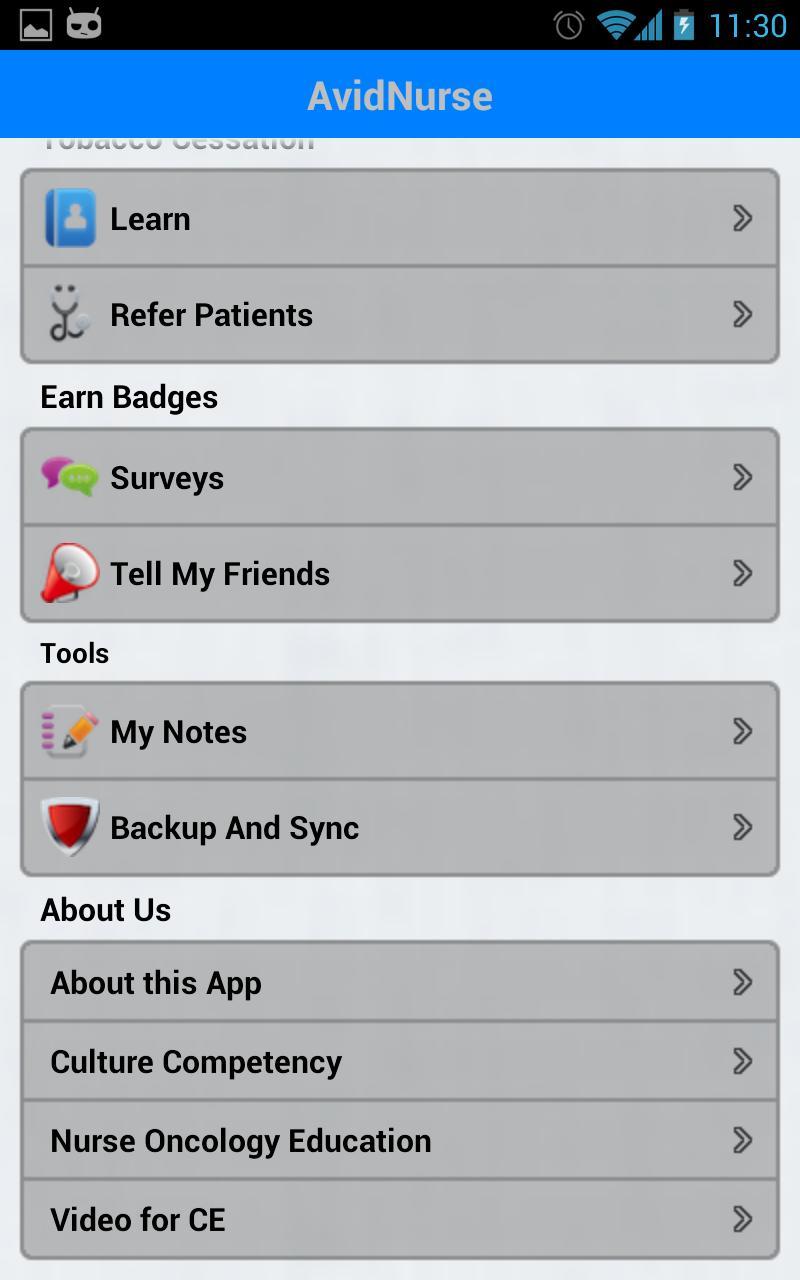Open My Notes tool

click(400, 732)
